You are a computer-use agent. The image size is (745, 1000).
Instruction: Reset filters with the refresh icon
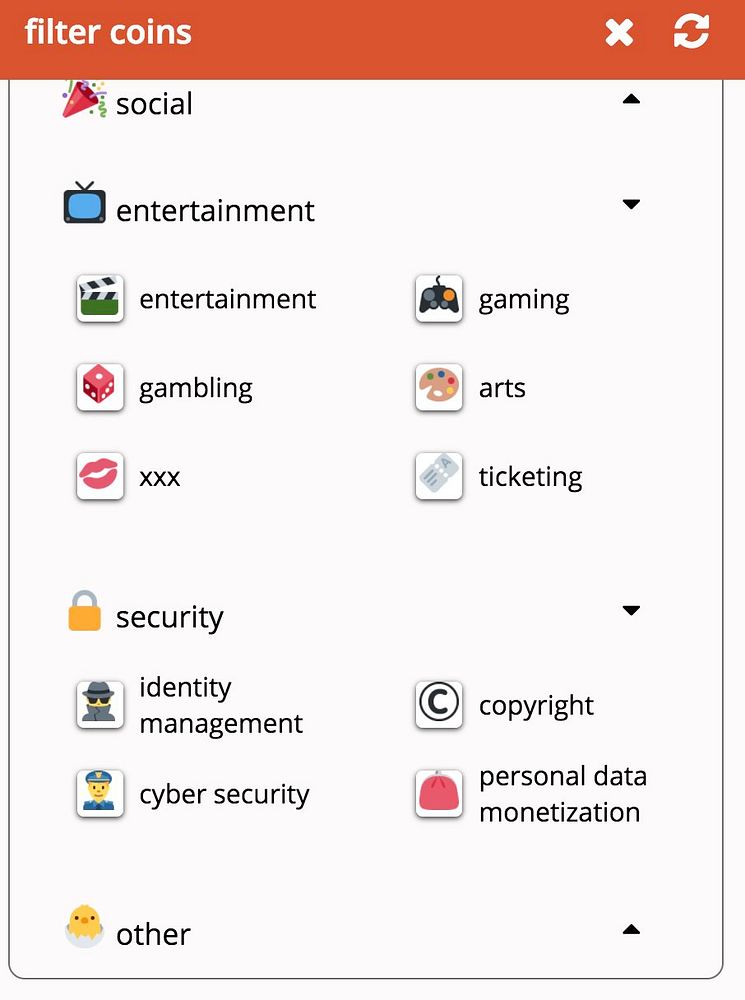691,32
